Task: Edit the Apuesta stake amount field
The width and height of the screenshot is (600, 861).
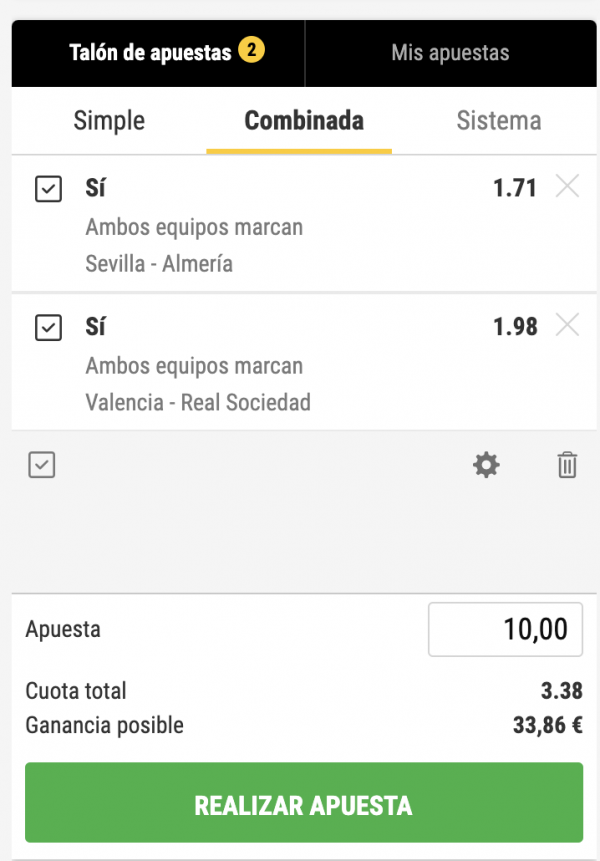Action: (x=505, y=629)
